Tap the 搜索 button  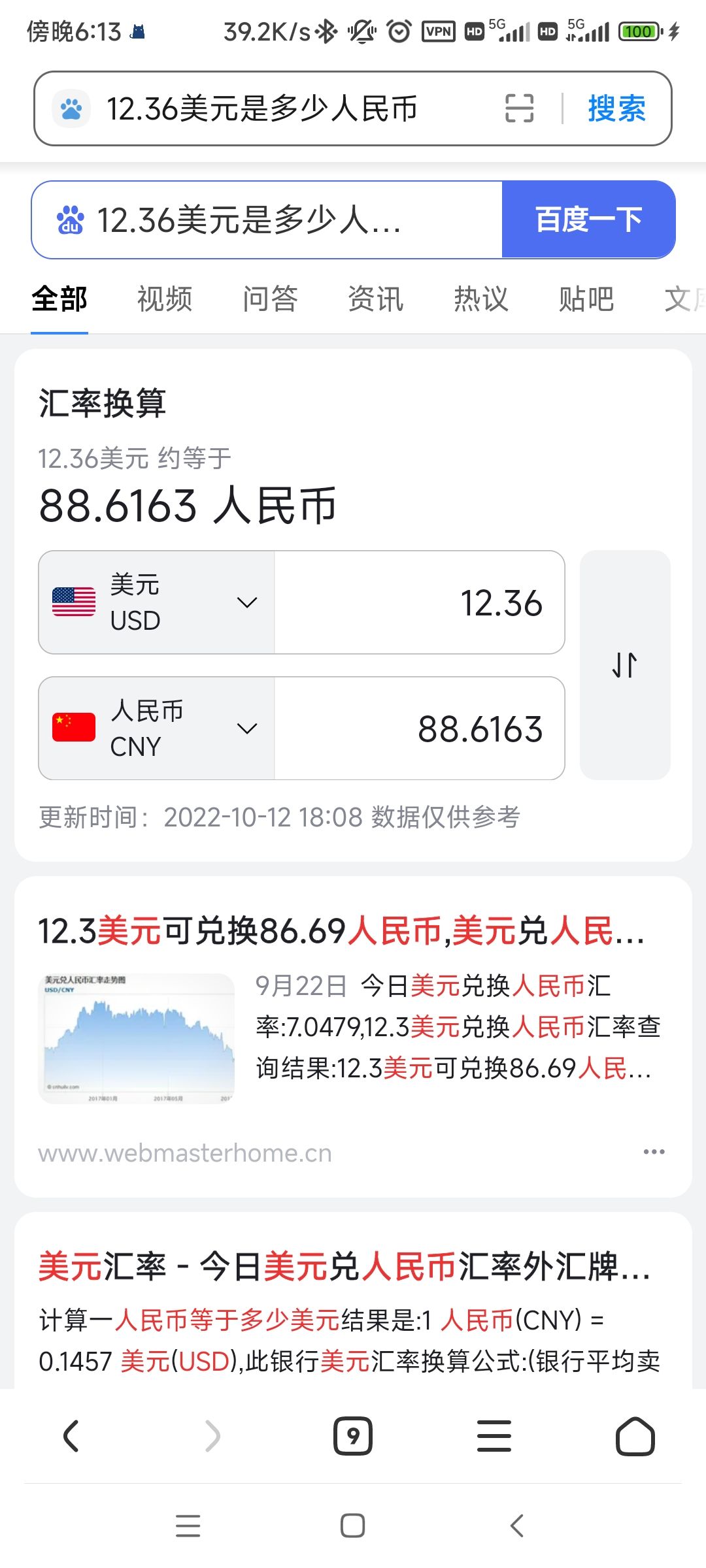(616, 108)
